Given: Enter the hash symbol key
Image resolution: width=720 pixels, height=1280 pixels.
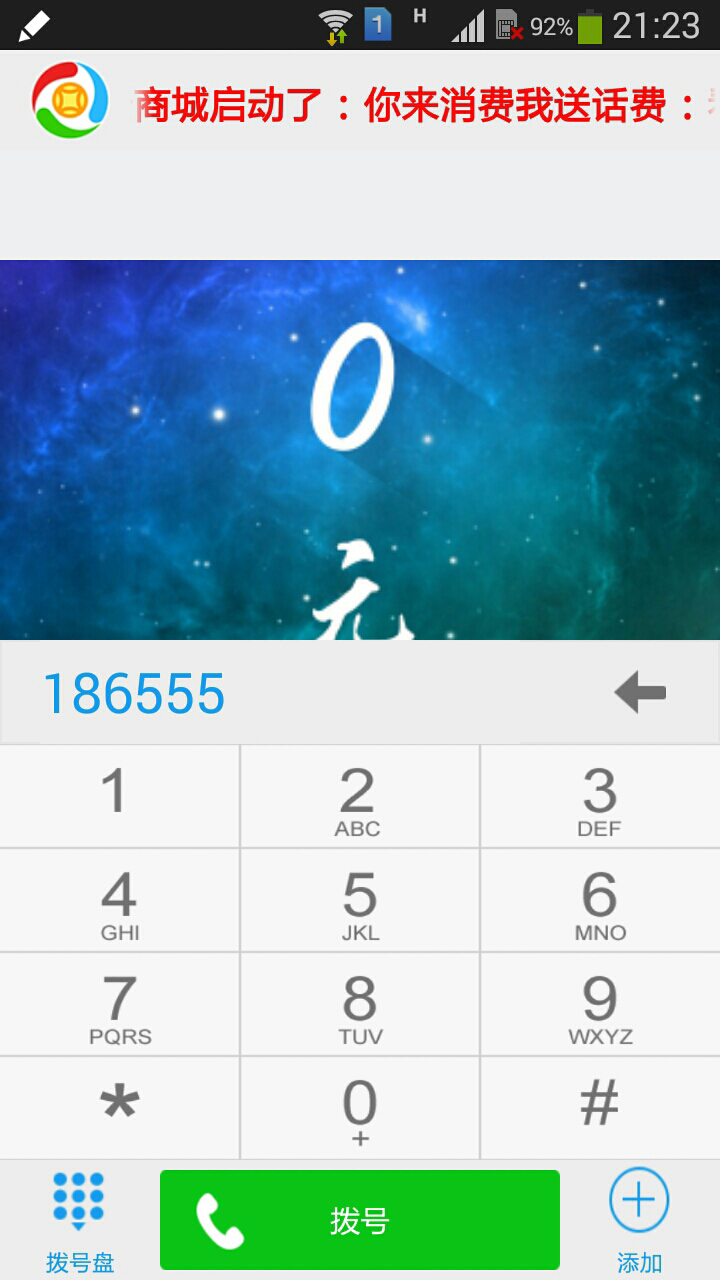Looking at the screenshot, I should tap(599, 1108).
